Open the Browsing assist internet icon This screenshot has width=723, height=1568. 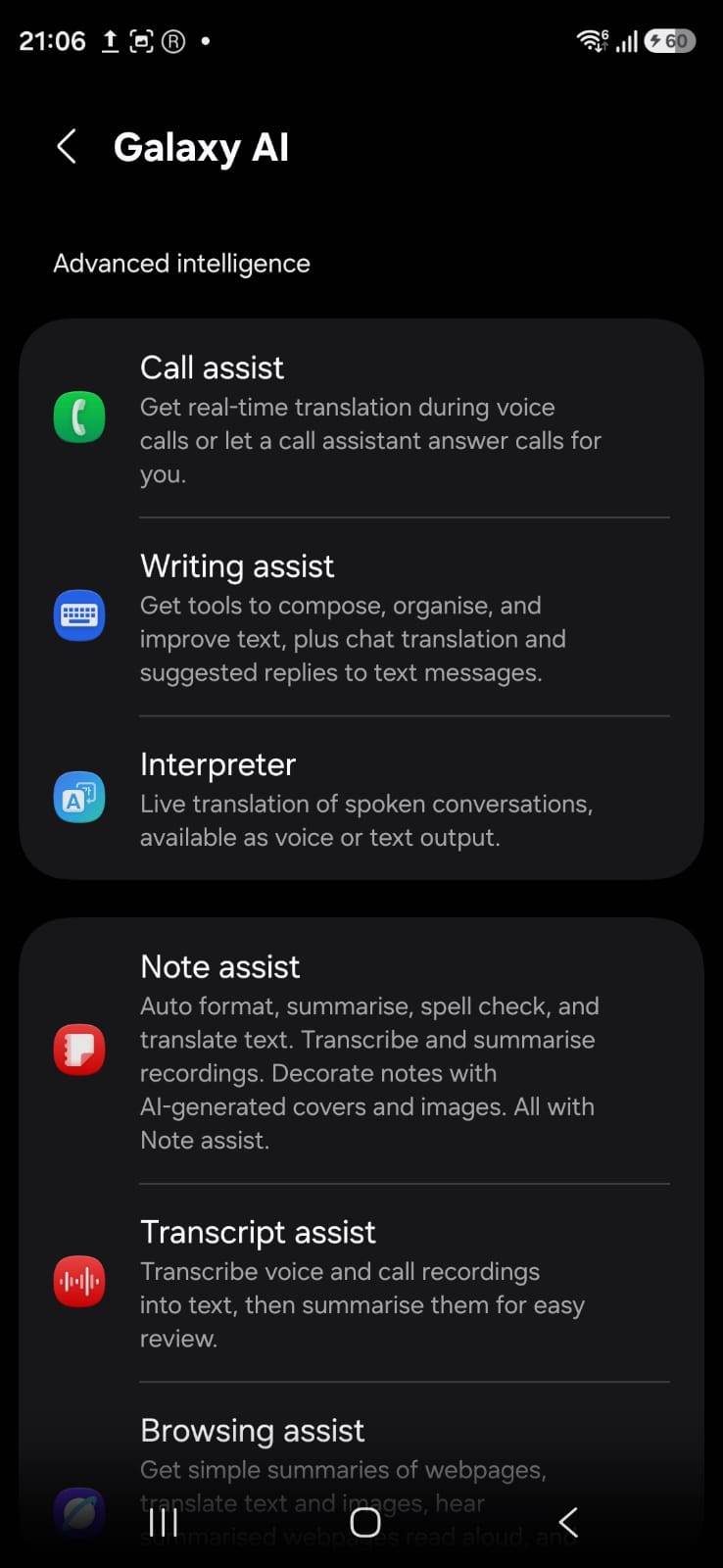pos(78,1509)
